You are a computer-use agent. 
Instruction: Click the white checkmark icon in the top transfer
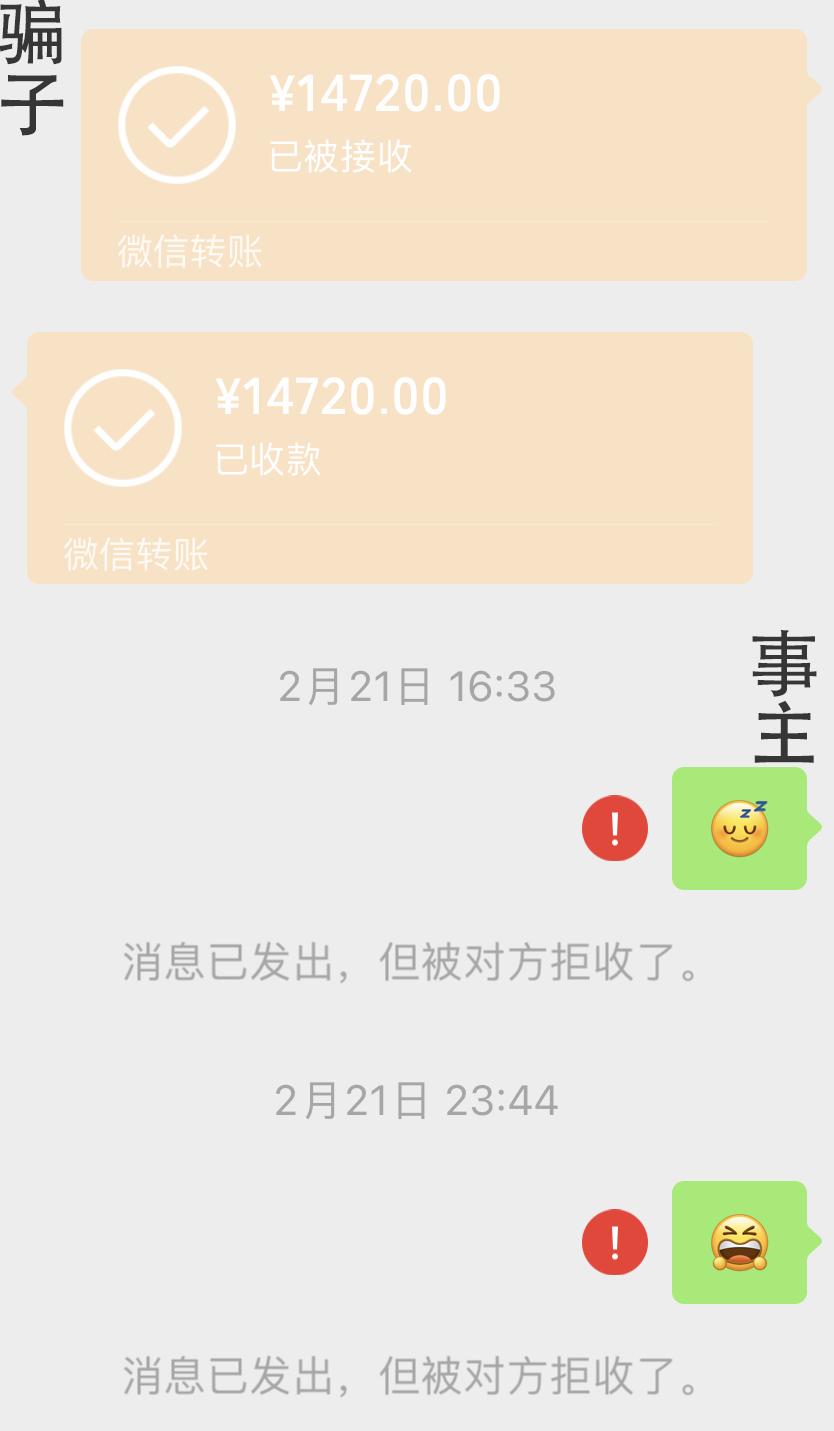176,123
